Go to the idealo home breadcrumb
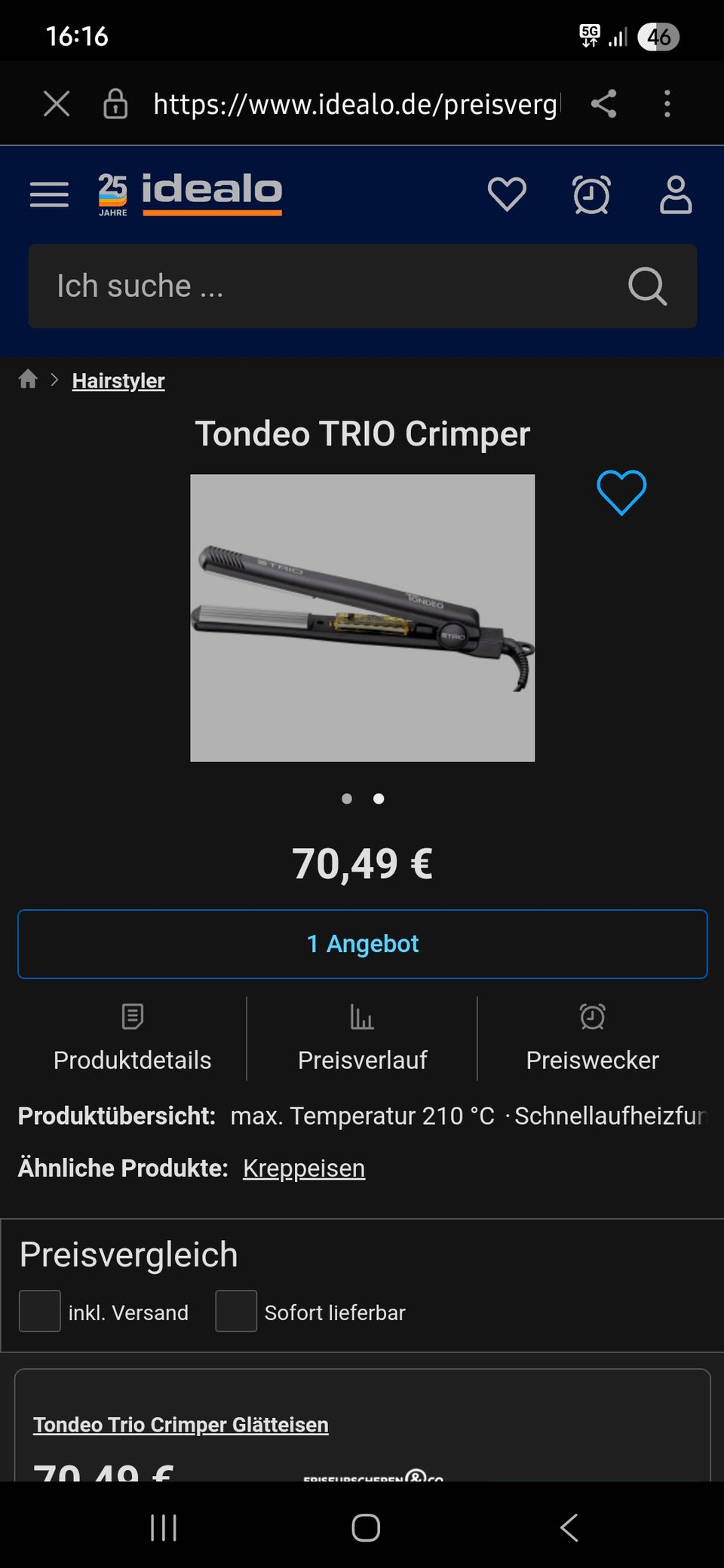The height and width of the screenshot is (1568, 724). (29, 379)
